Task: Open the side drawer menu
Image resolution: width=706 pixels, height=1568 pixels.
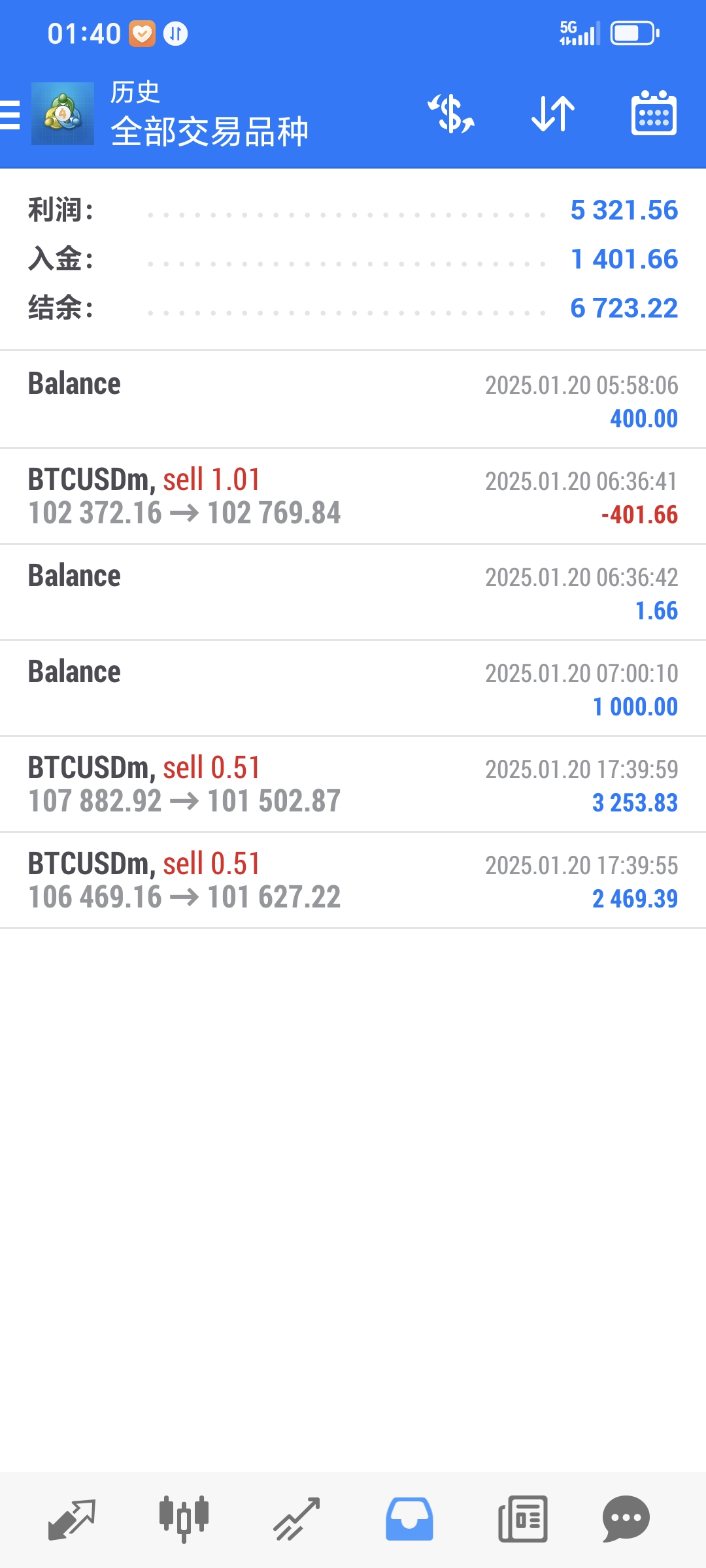Action: (x=10, y=115)
